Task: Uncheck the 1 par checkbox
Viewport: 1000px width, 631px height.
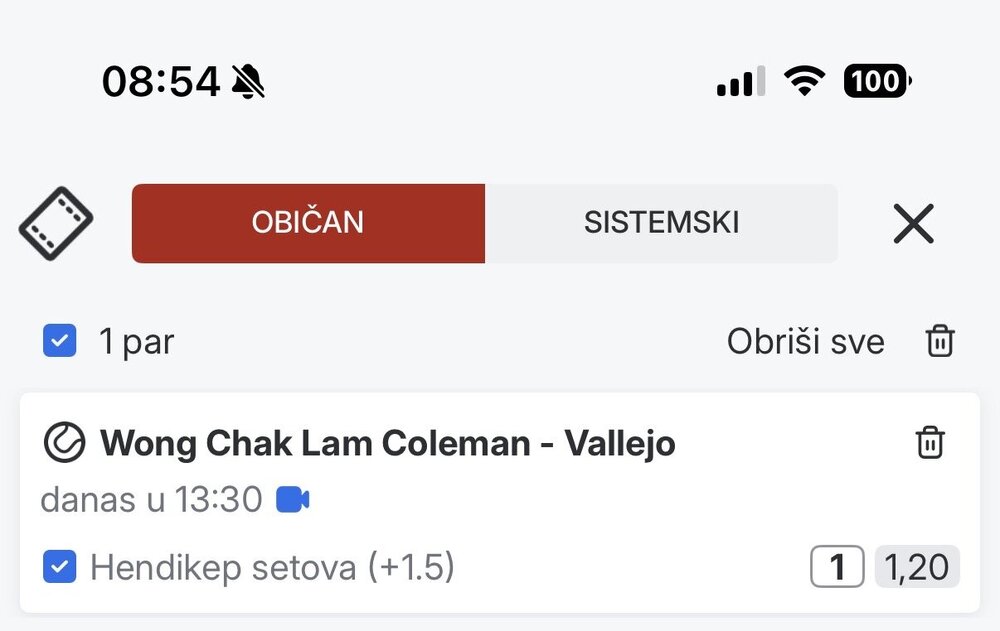Action: (x=59, y=341)
